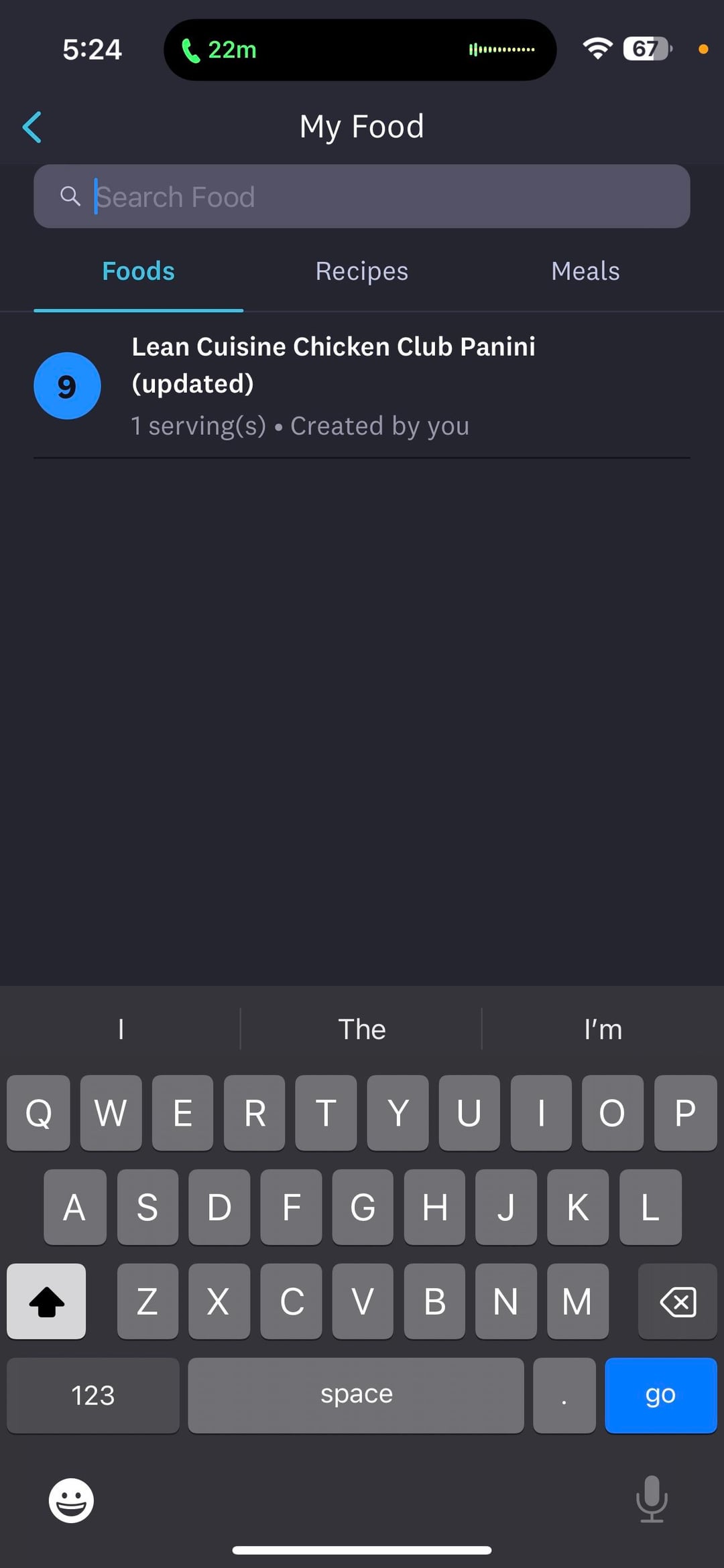This screenshot has width=724, height=1568.
Task: Go back from My Food
Action: pyautogui.click(x=32, y=127)
